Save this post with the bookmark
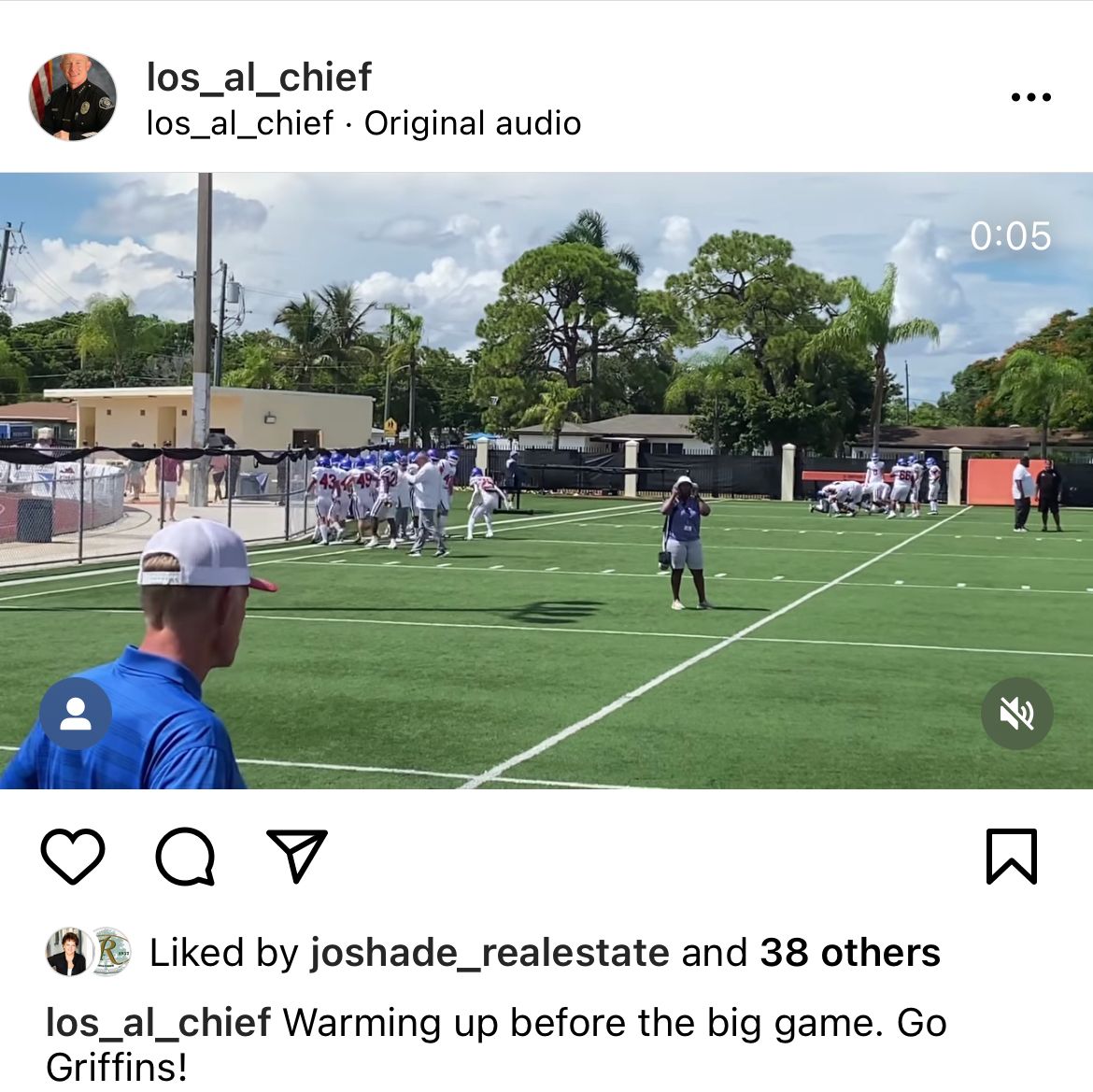Viewport: 1093px width, 1092px height. pyautogui.click(x=1012, y=856)
